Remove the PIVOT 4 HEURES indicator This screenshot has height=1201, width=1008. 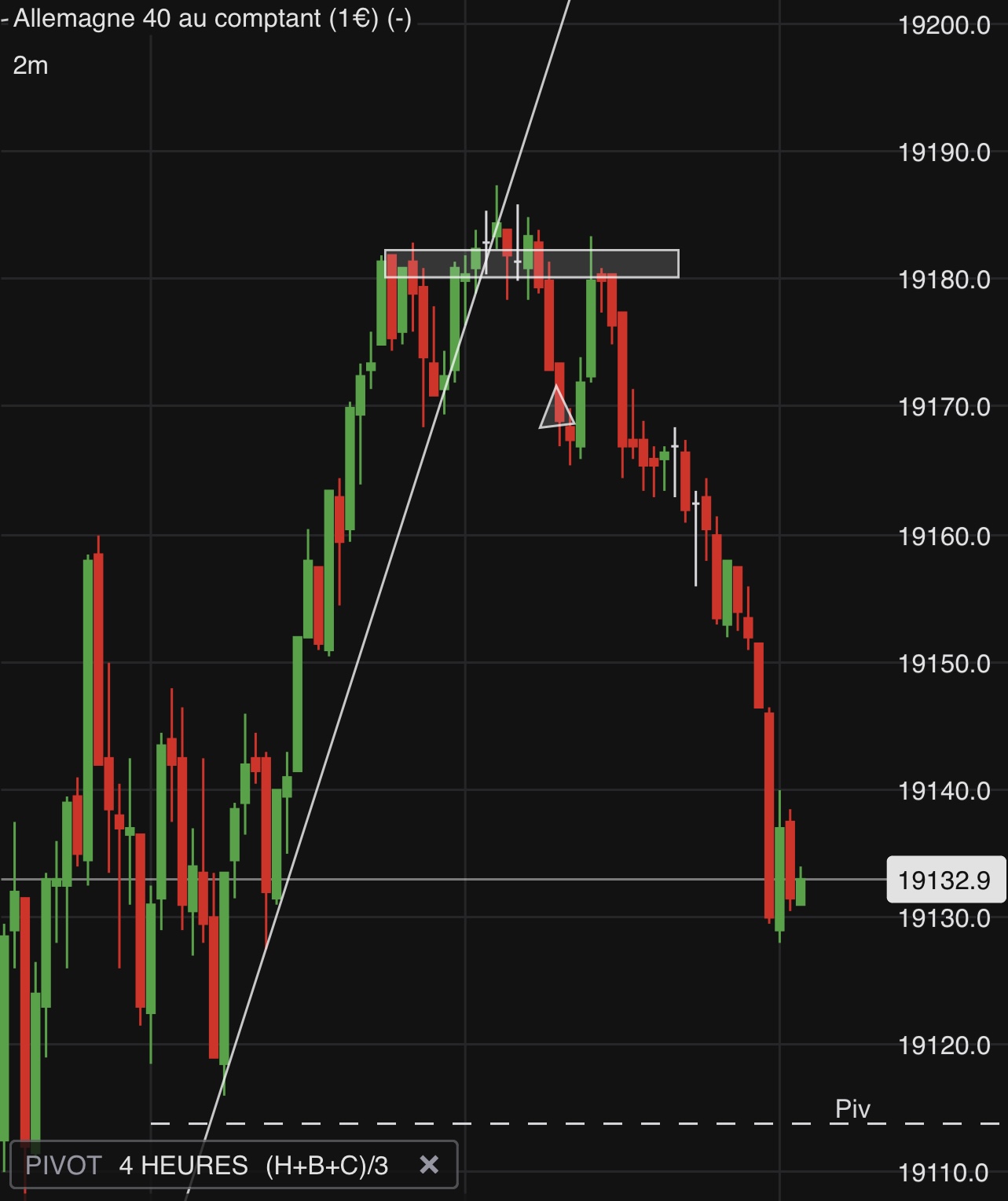click(429, 1164)
